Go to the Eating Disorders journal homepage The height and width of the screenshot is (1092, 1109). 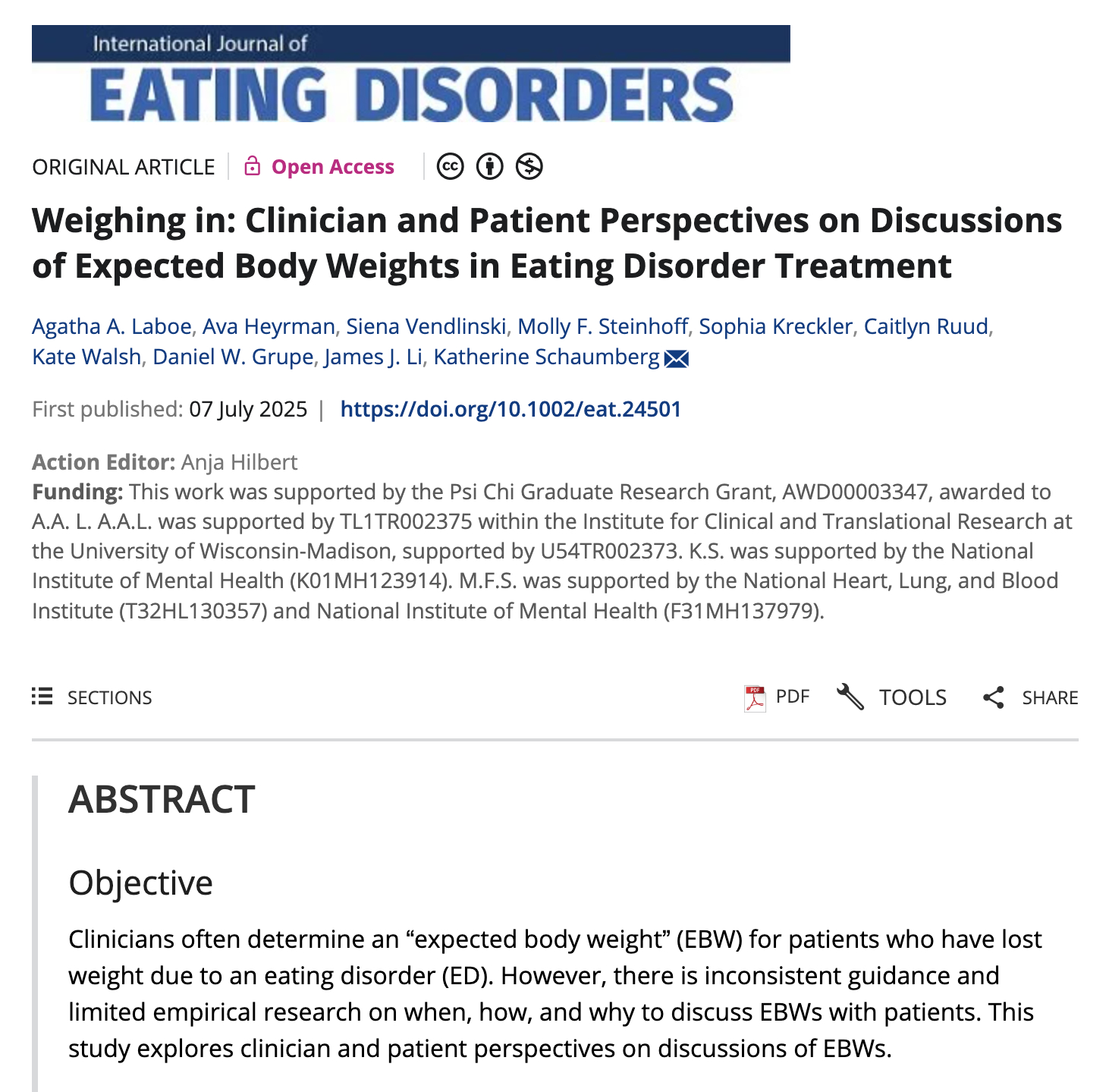410,75
